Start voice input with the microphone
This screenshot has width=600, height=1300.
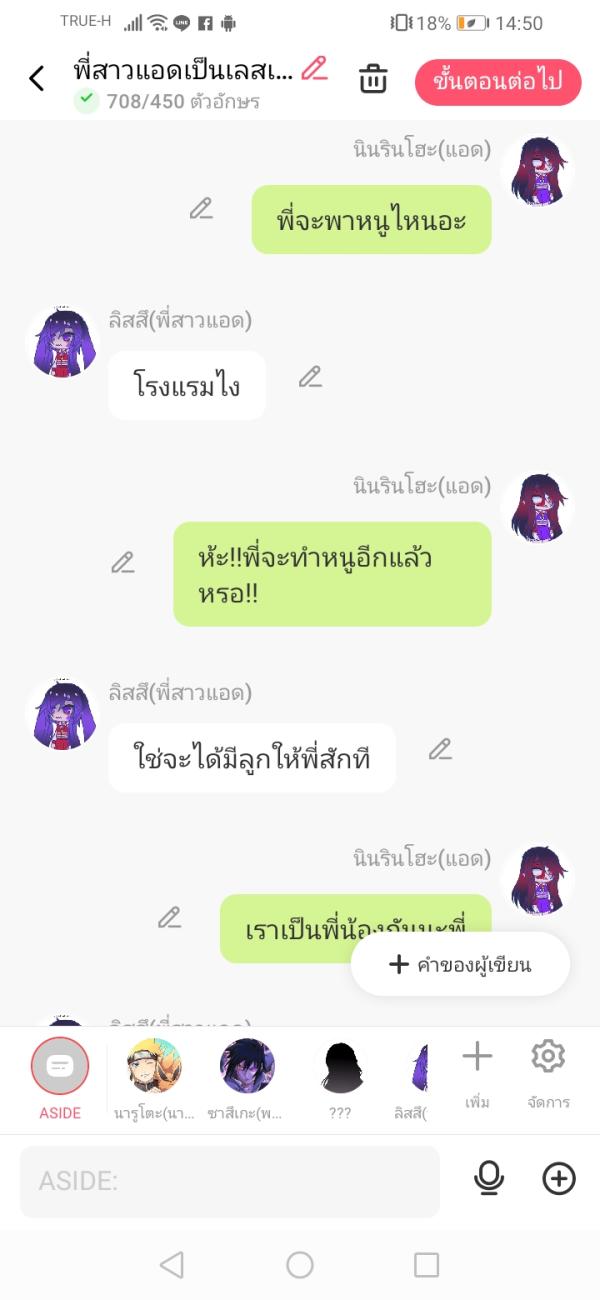click(x=489, y=1179)
